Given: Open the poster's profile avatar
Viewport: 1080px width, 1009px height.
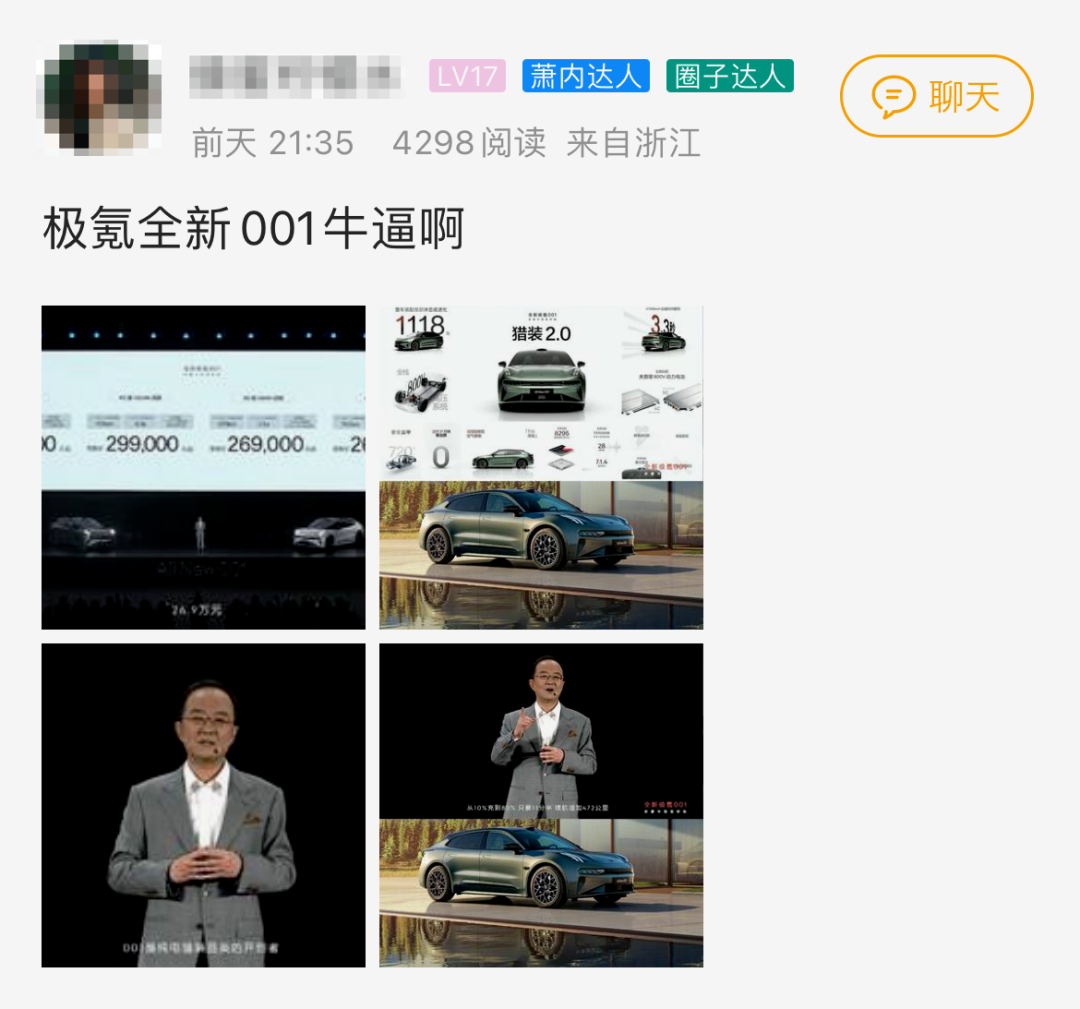Looking at the screenshot, I should (x=98, y=97).
